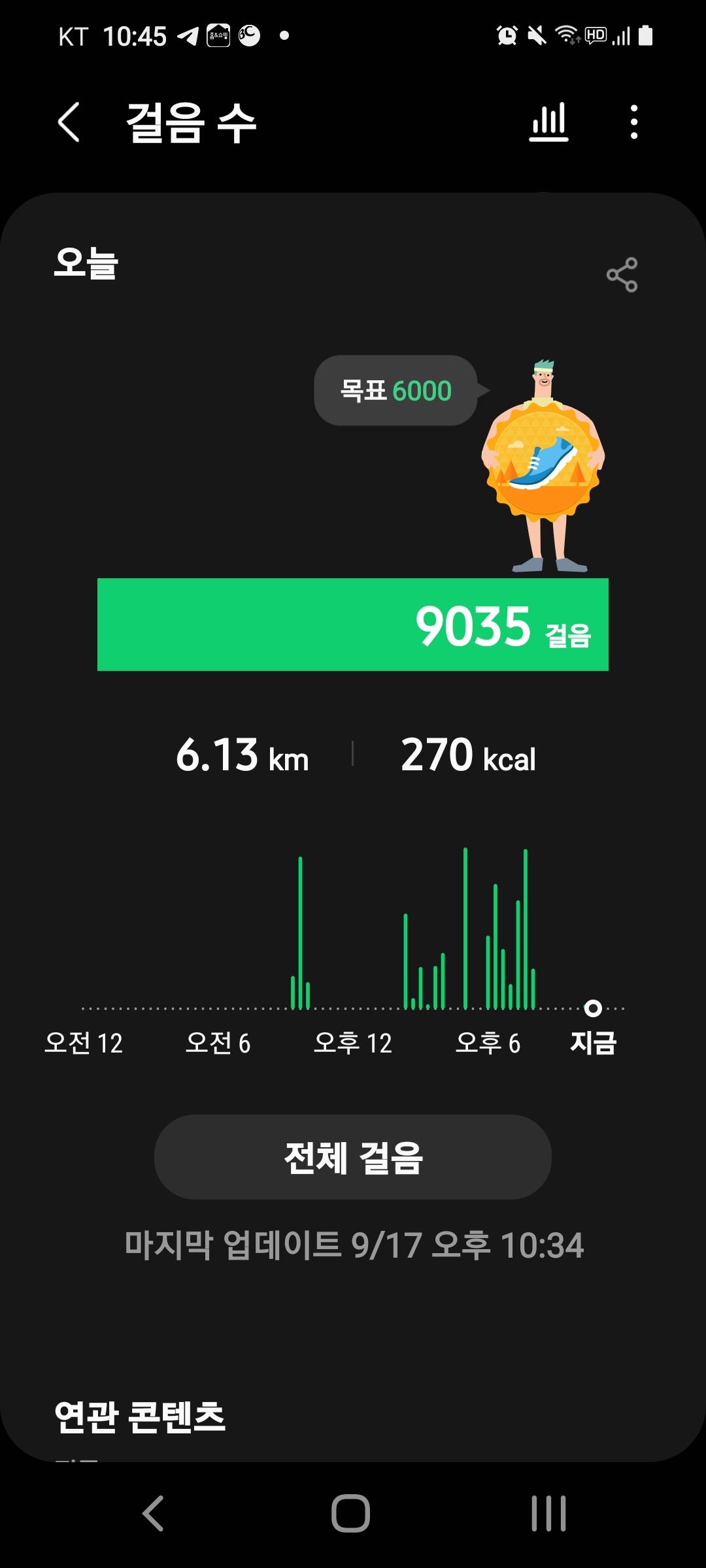Open the 전체 걸음 button
706x1568 pixels.
coord(353,1157)
